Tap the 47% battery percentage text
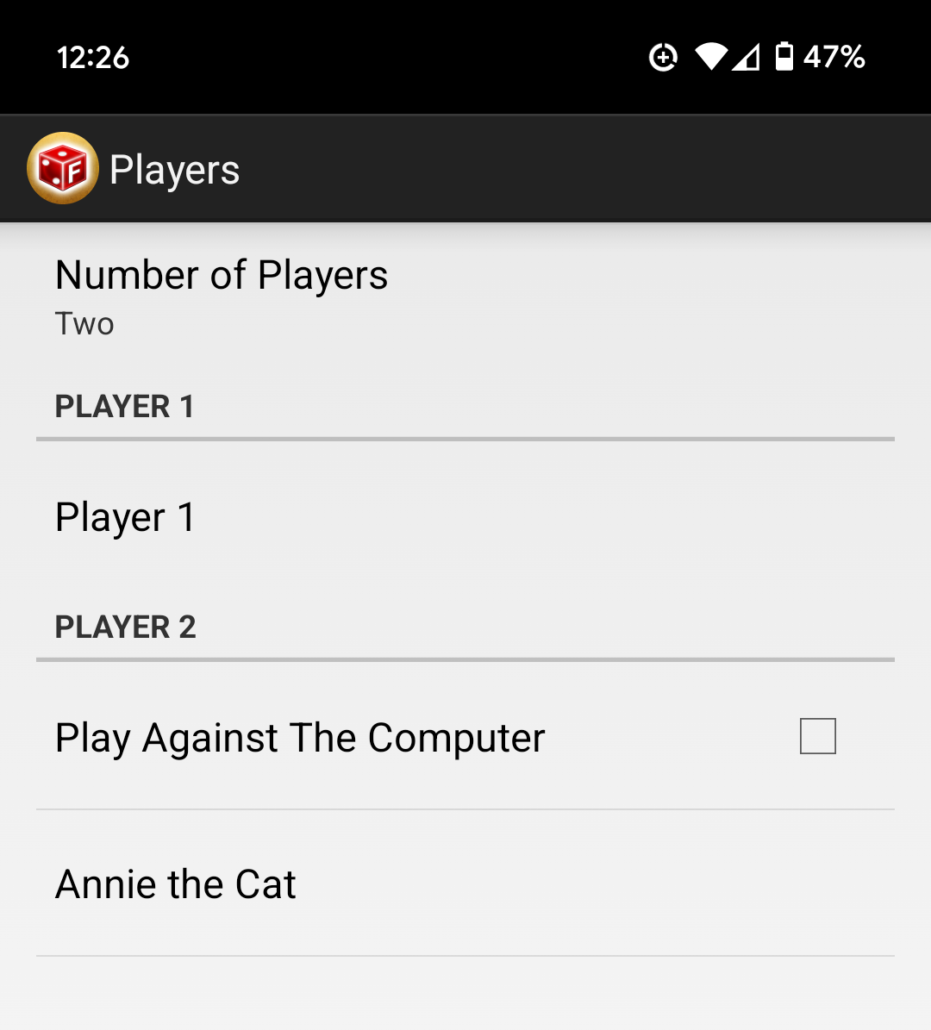This screenshot has height=1030, width=931. pyautogui.click(x=836, y=57)
